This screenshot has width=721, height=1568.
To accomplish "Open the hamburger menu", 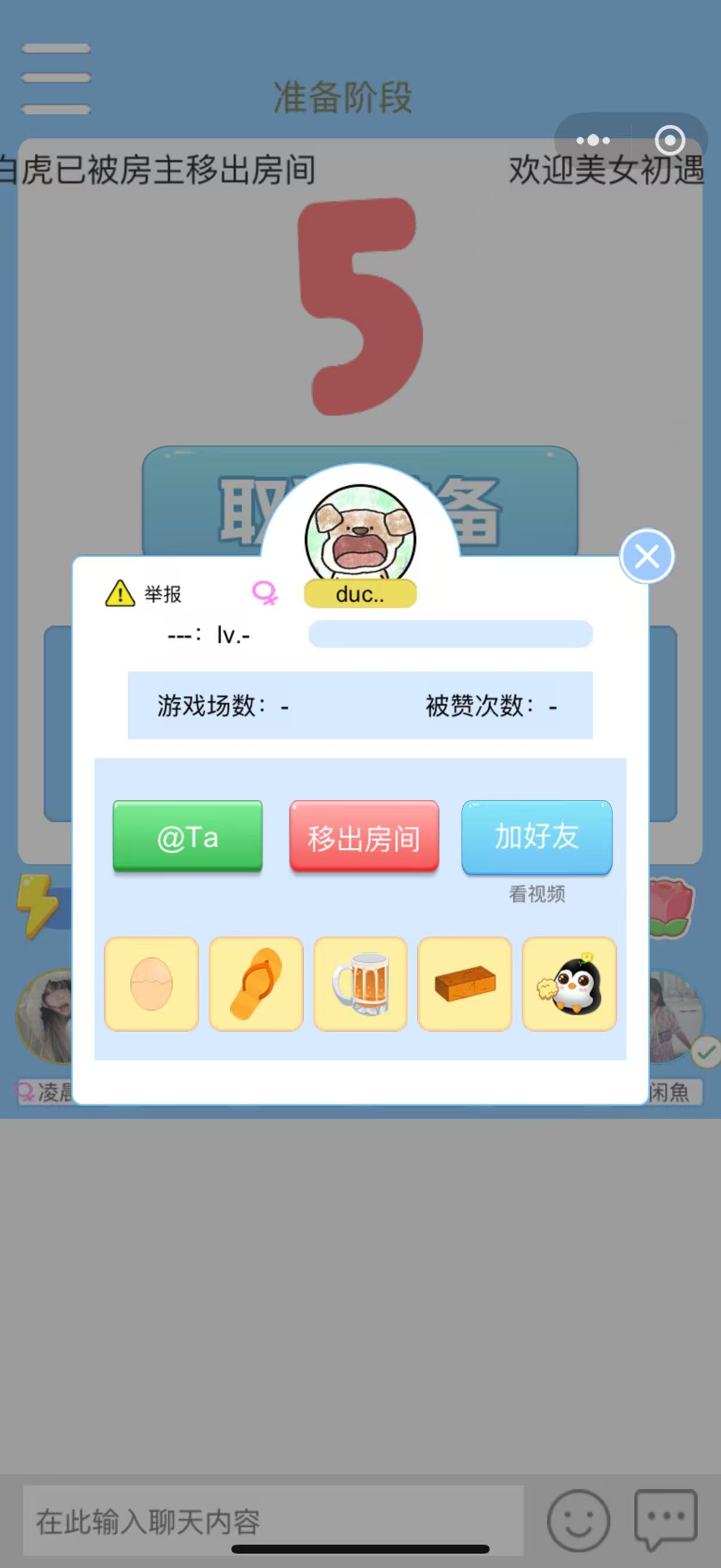I will (x=56, y=78).
